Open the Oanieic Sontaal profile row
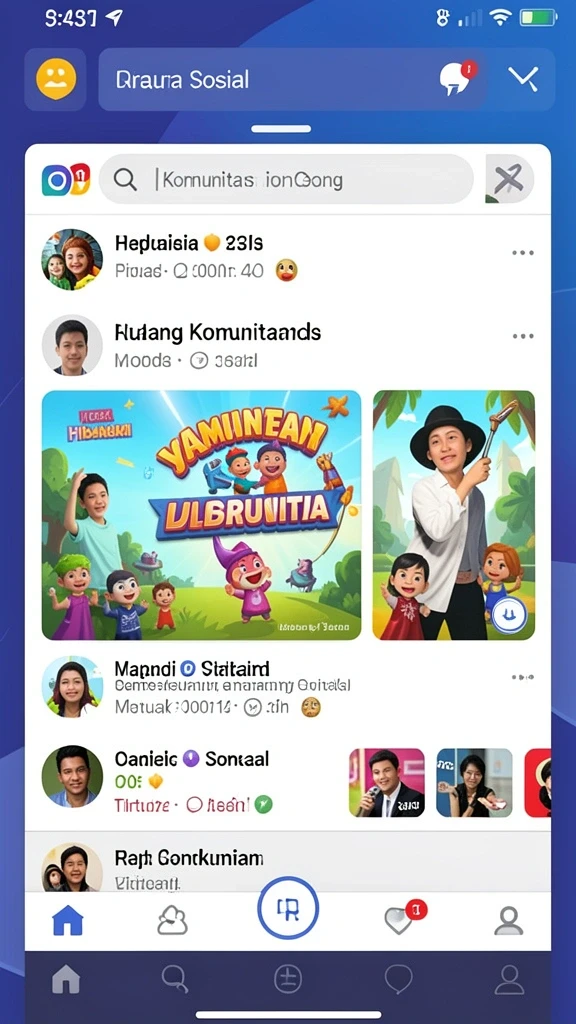The width and height of the screenshot is (576, 1024). pyautogui.click(x=183, y=777)
